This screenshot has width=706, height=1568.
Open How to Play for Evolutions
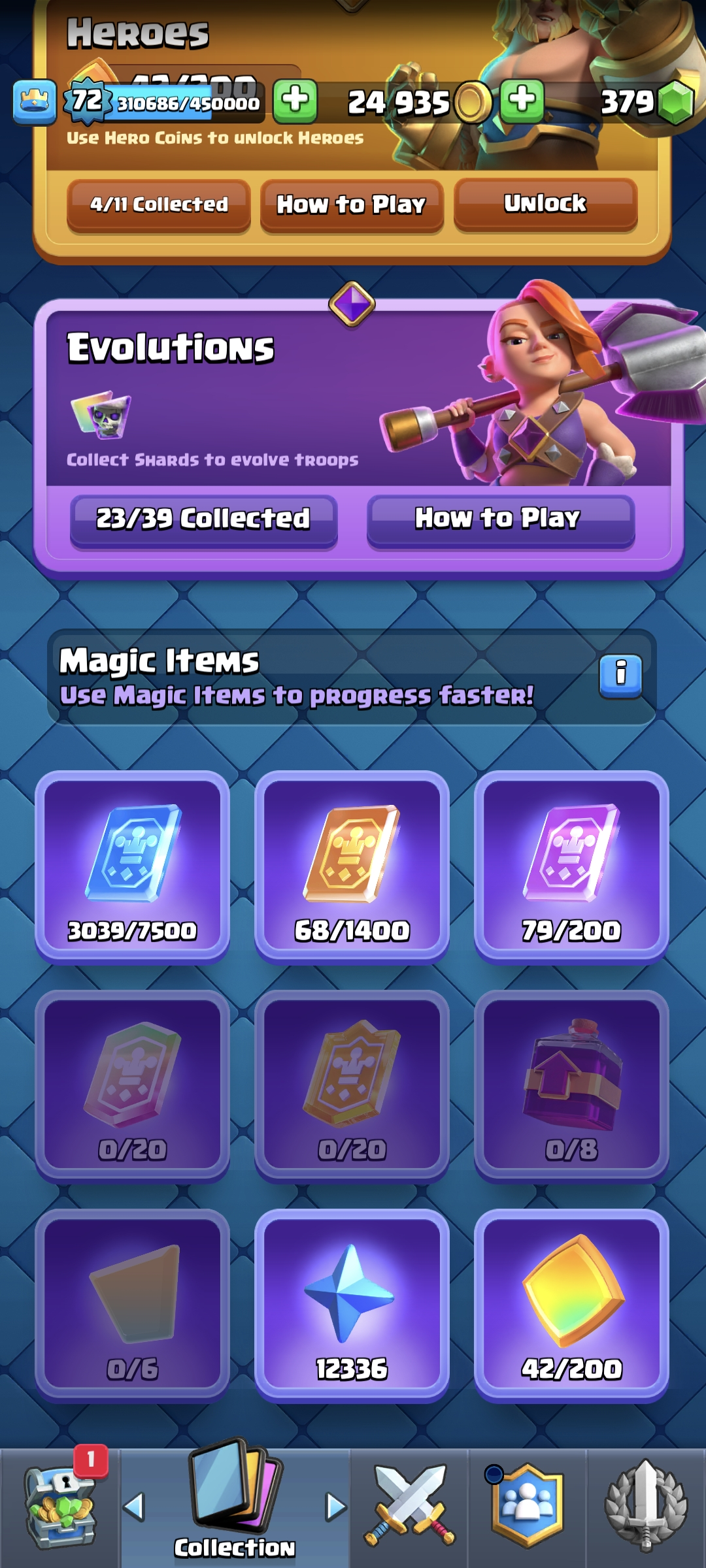point(500,519)
